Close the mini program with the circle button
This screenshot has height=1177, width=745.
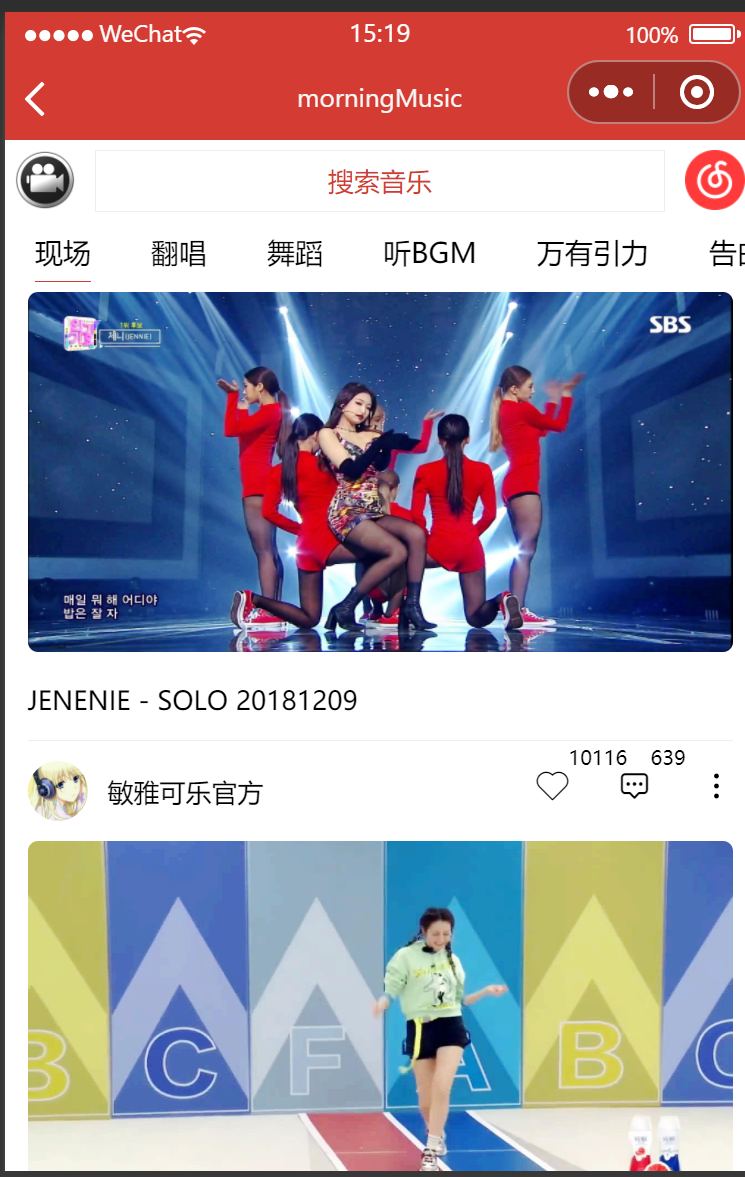pos(696,93)
